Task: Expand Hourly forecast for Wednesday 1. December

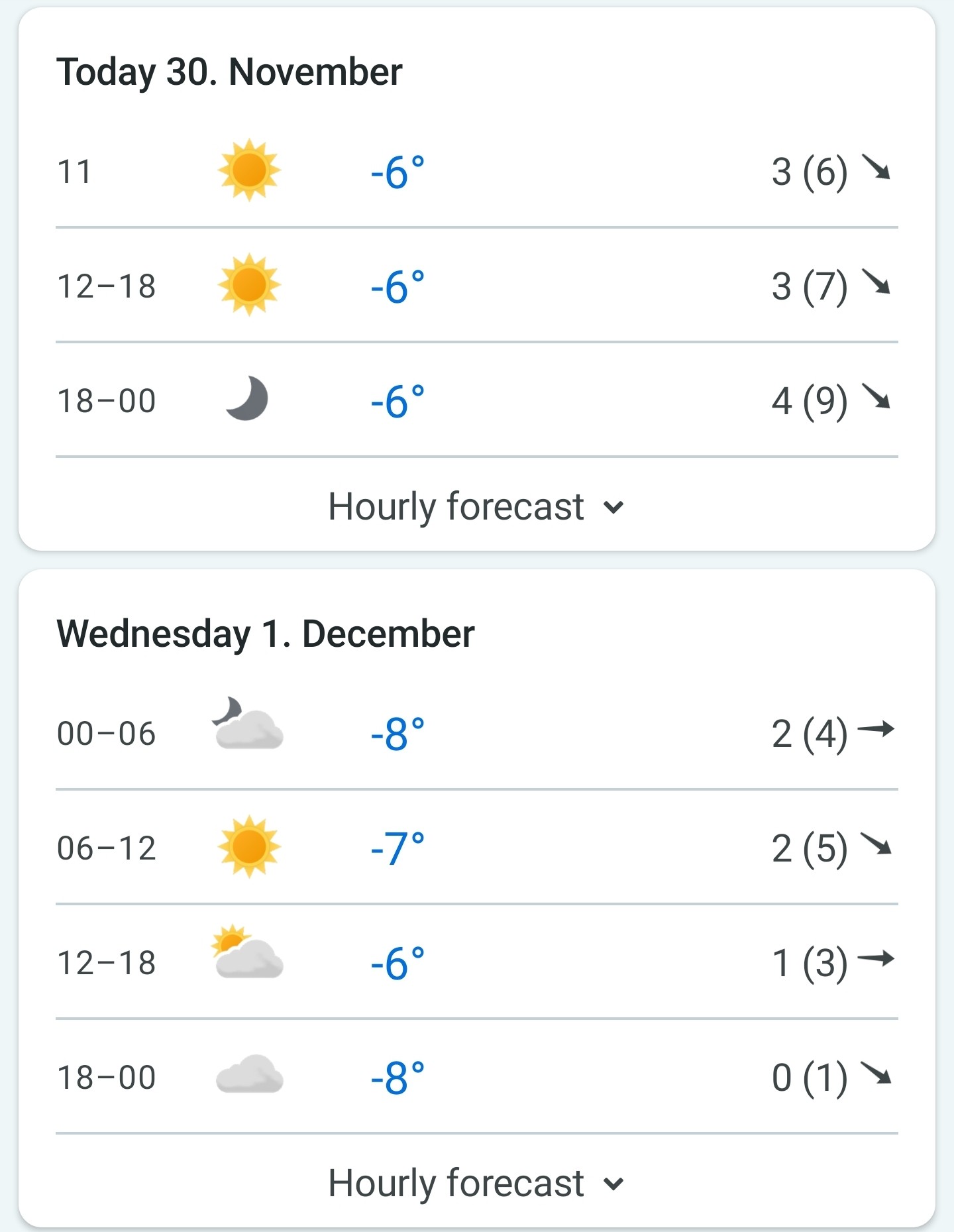Action: pyautogui.click(x=476, y=1183)
